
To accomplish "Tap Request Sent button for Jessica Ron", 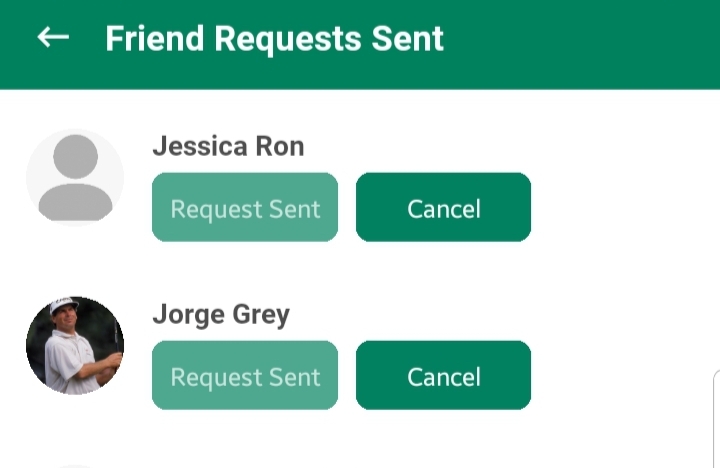I will [245, 208].
